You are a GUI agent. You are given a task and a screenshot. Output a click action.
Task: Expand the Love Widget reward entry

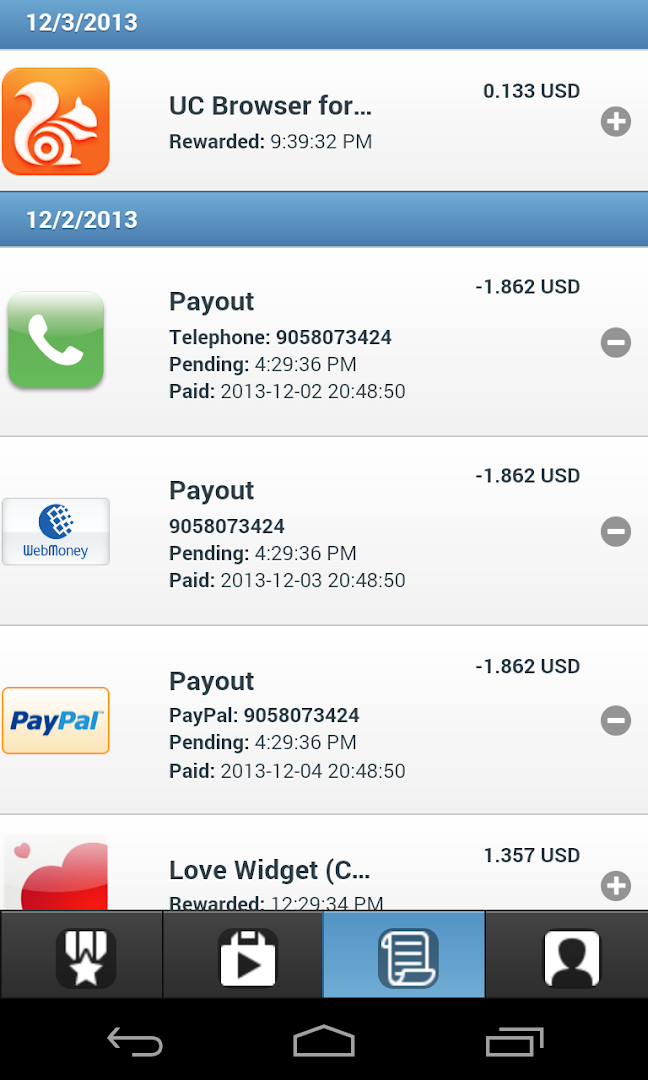pos(616,885)
